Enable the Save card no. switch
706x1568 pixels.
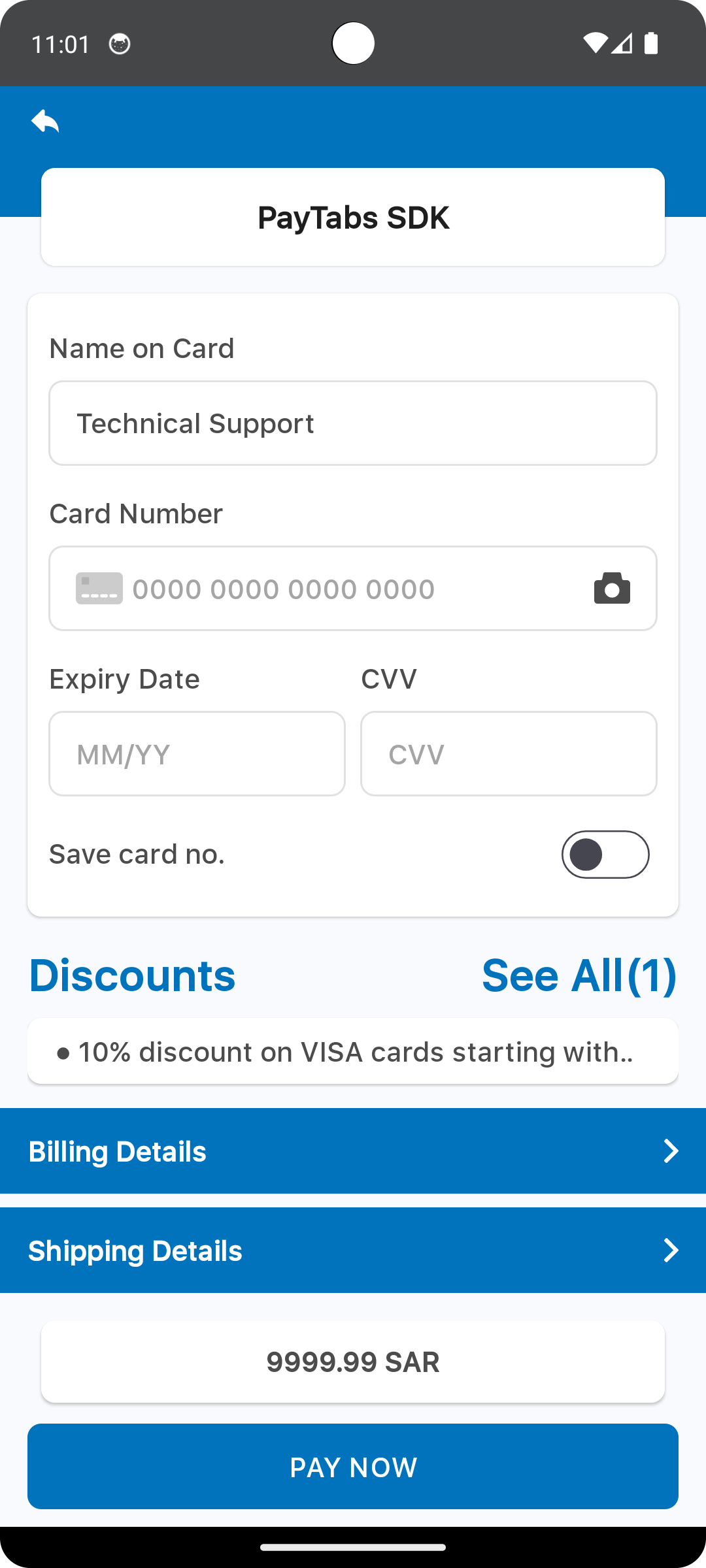pos(605,855)
